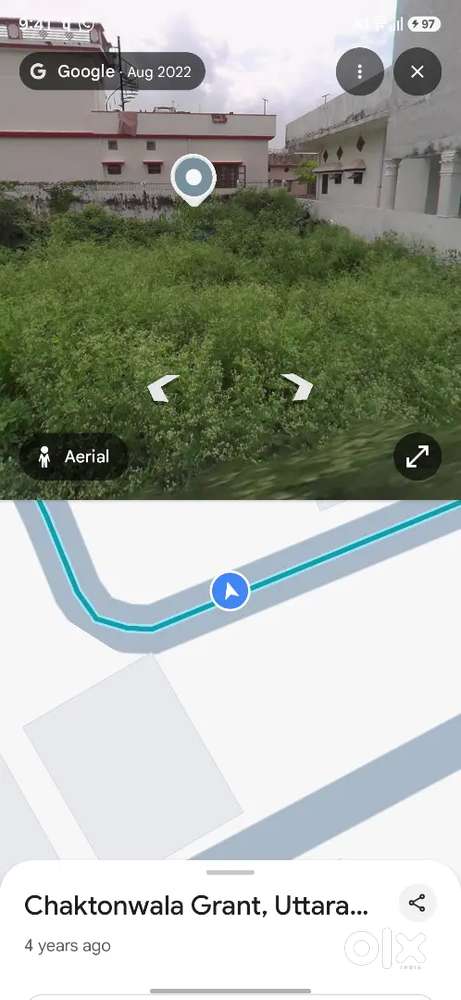Switch to Aerial view
The image size is (461, 1000).
coord(73,457)
